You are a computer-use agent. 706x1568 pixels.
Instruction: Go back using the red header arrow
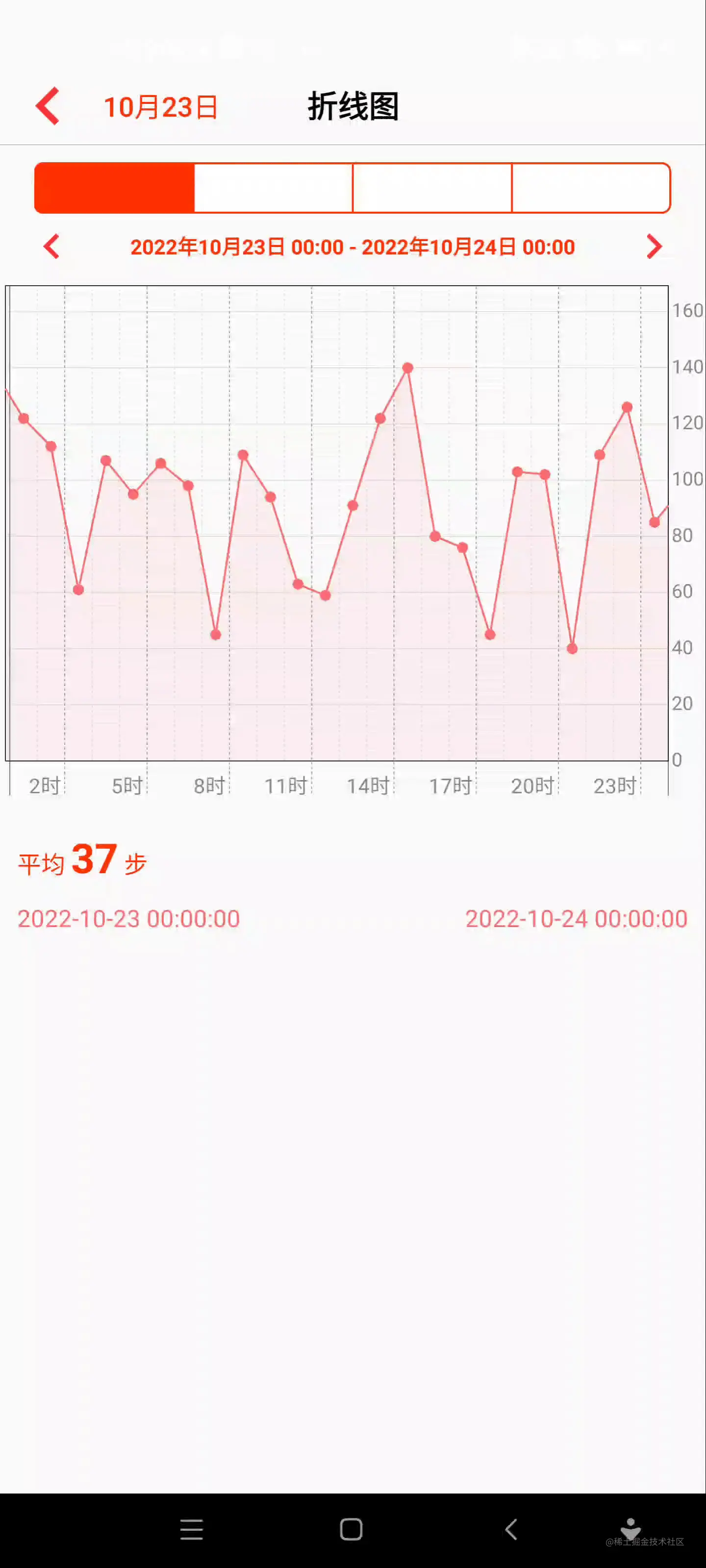[x=48, y=106]
